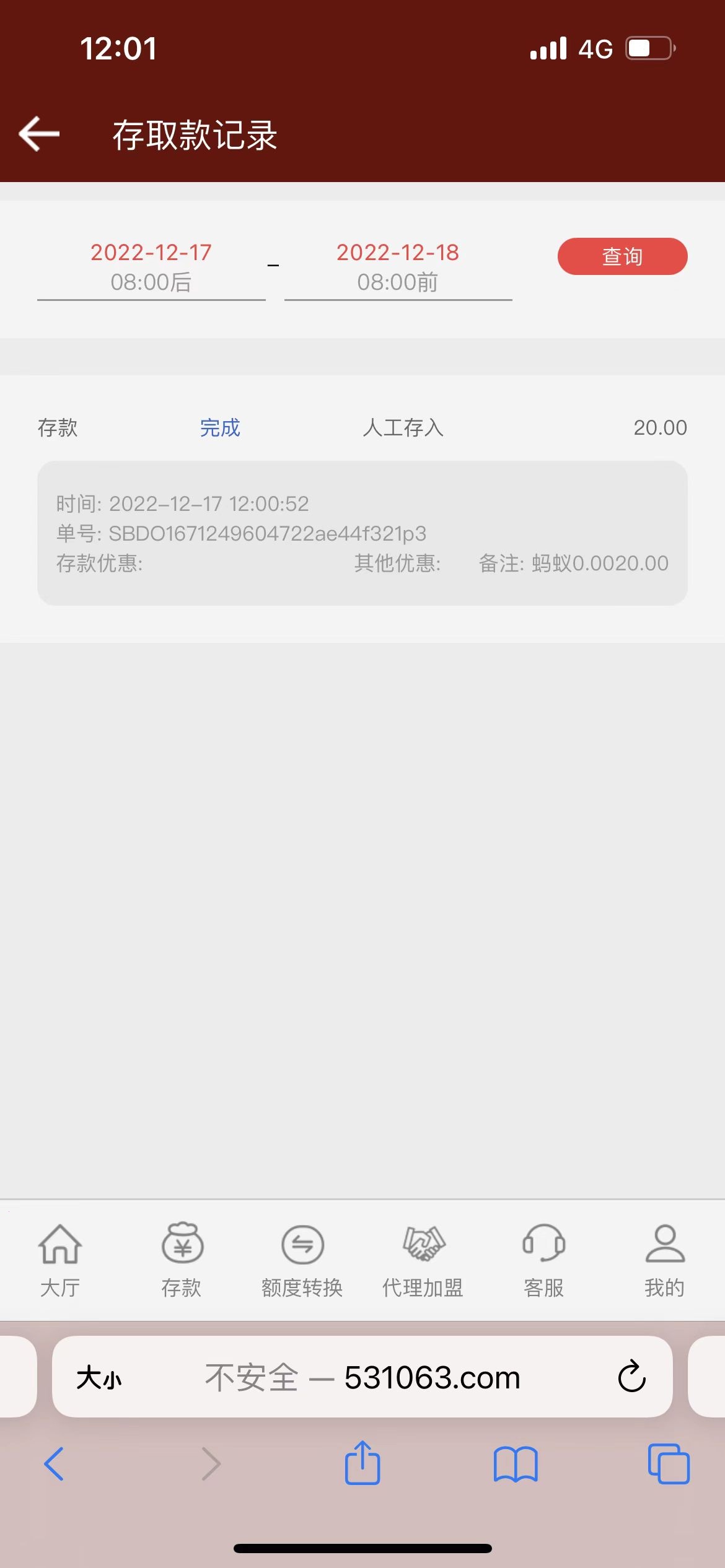Open the 大小 page format menu
The height and width of the screenshot is (1568, 725).
pos(99,1379)
